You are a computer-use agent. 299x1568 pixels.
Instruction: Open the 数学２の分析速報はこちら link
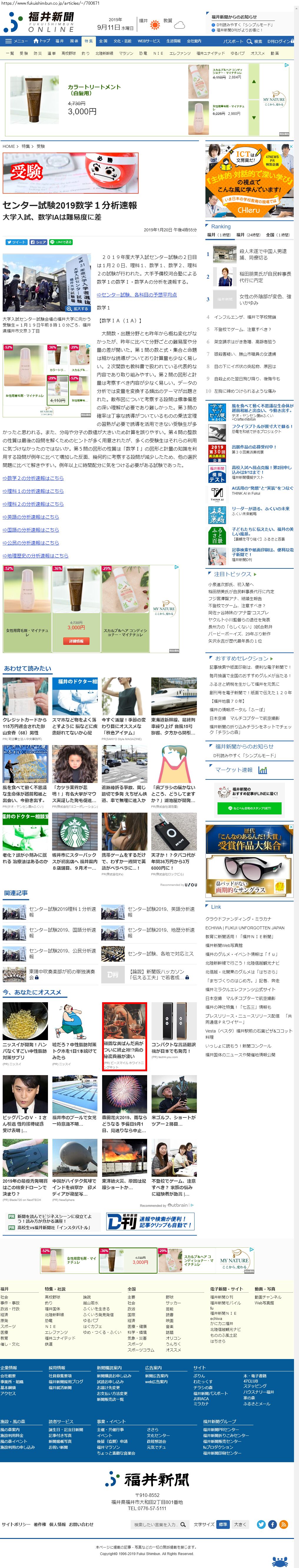[x=33, y=478]
